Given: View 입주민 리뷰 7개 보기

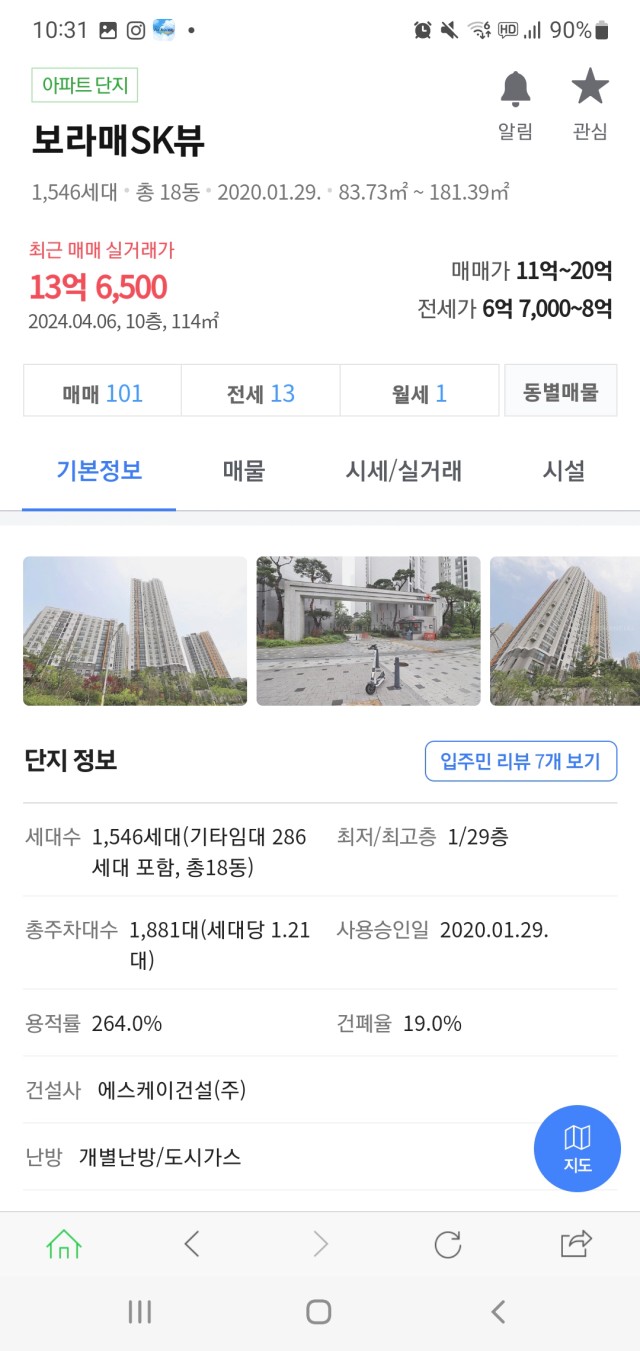Looking at the screenshot, I should click(521, 762).
